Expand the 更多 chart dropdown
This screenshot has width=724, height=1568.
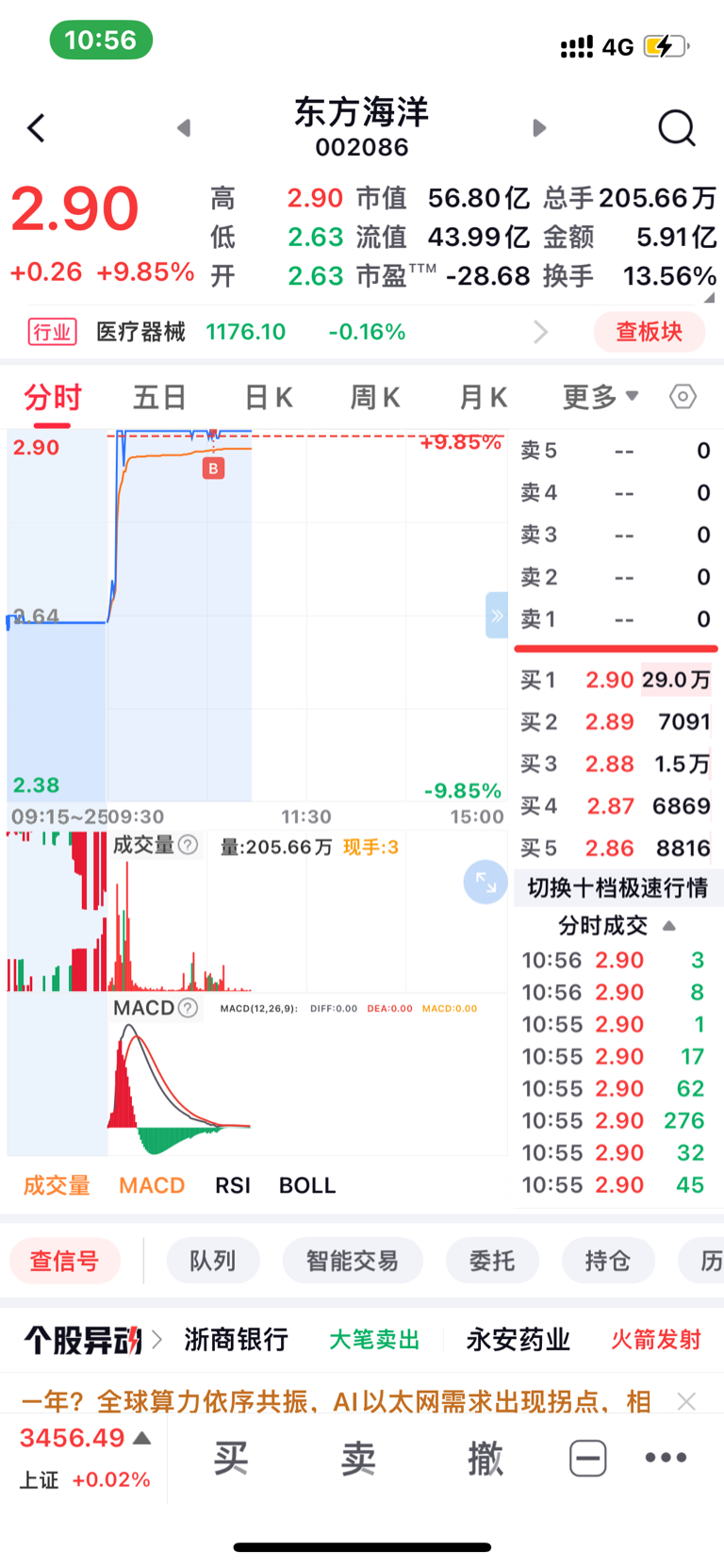(x=601, y=397)
